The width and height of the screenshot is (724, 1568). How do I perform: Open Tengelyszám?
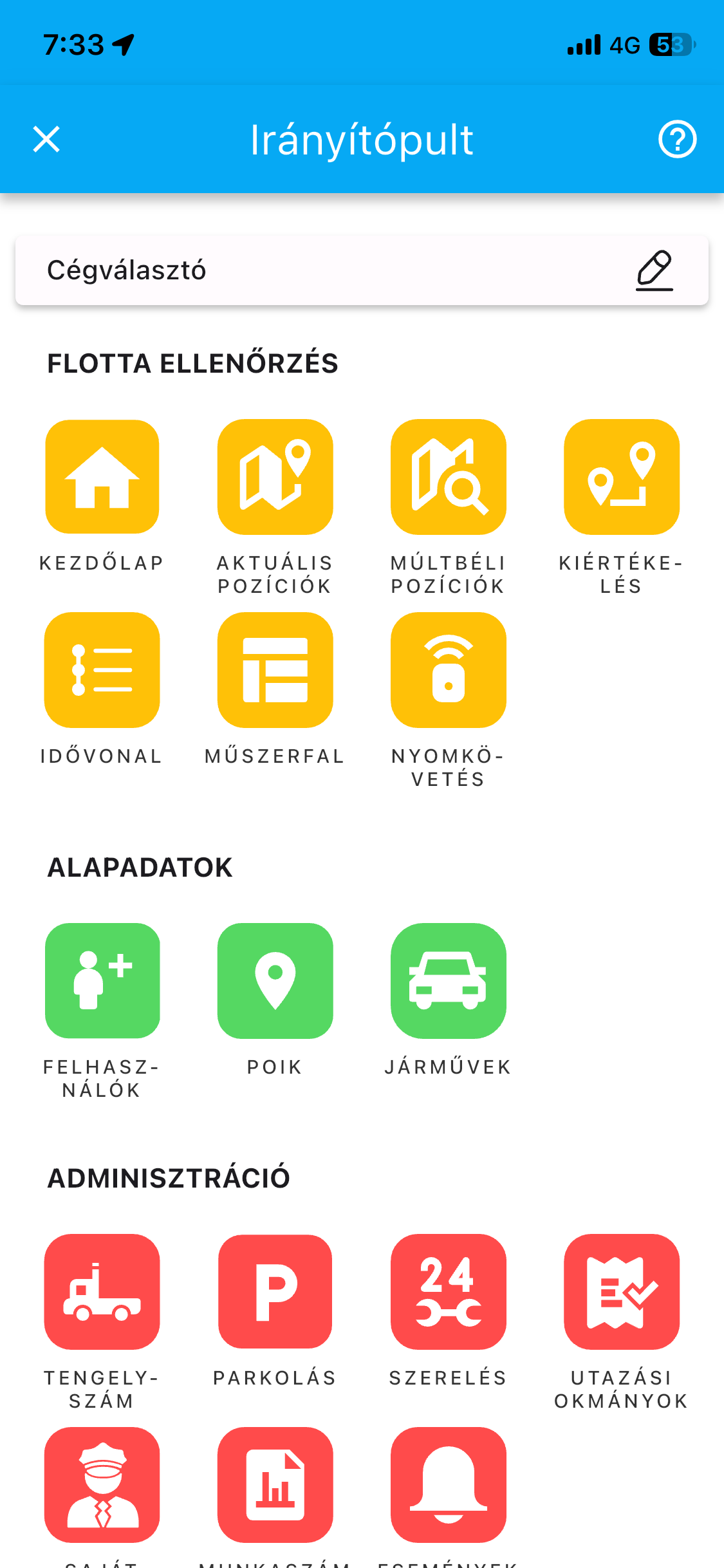pyautogui.click(x=102, y=1292)
